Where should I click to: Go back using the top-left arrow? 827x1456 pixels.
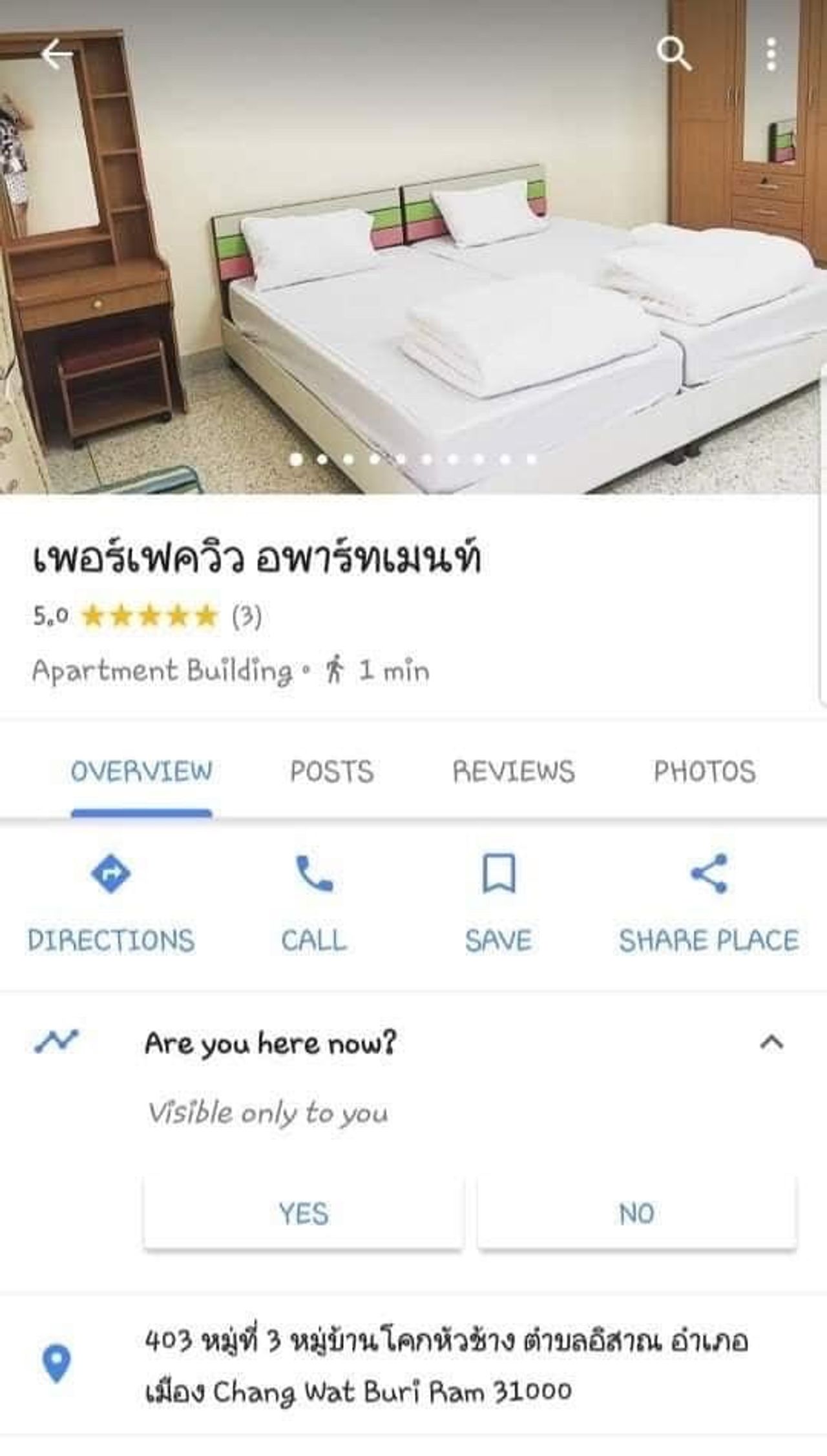[57, 54]
